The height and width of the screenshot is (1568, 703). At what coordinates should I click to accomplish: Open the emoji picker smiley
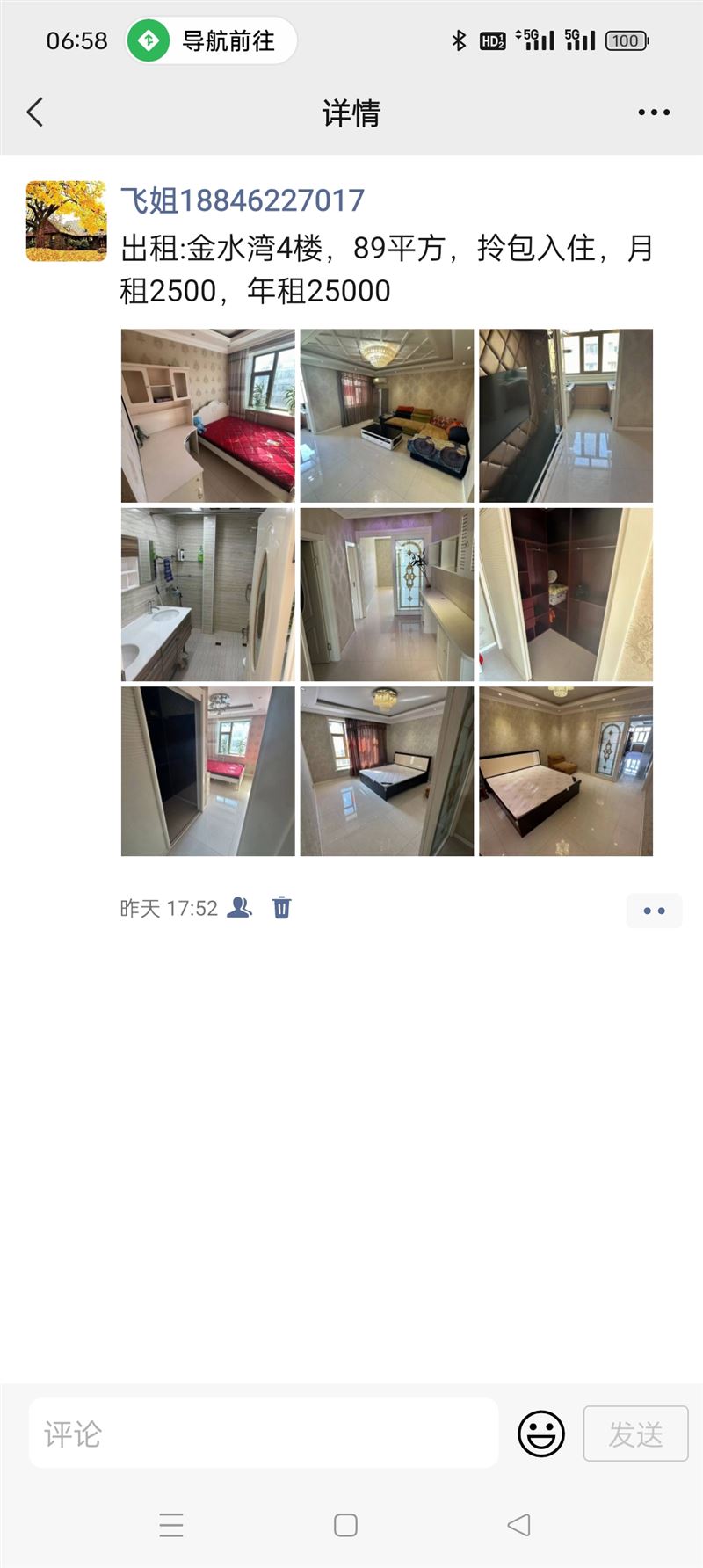coord(541,1434)
